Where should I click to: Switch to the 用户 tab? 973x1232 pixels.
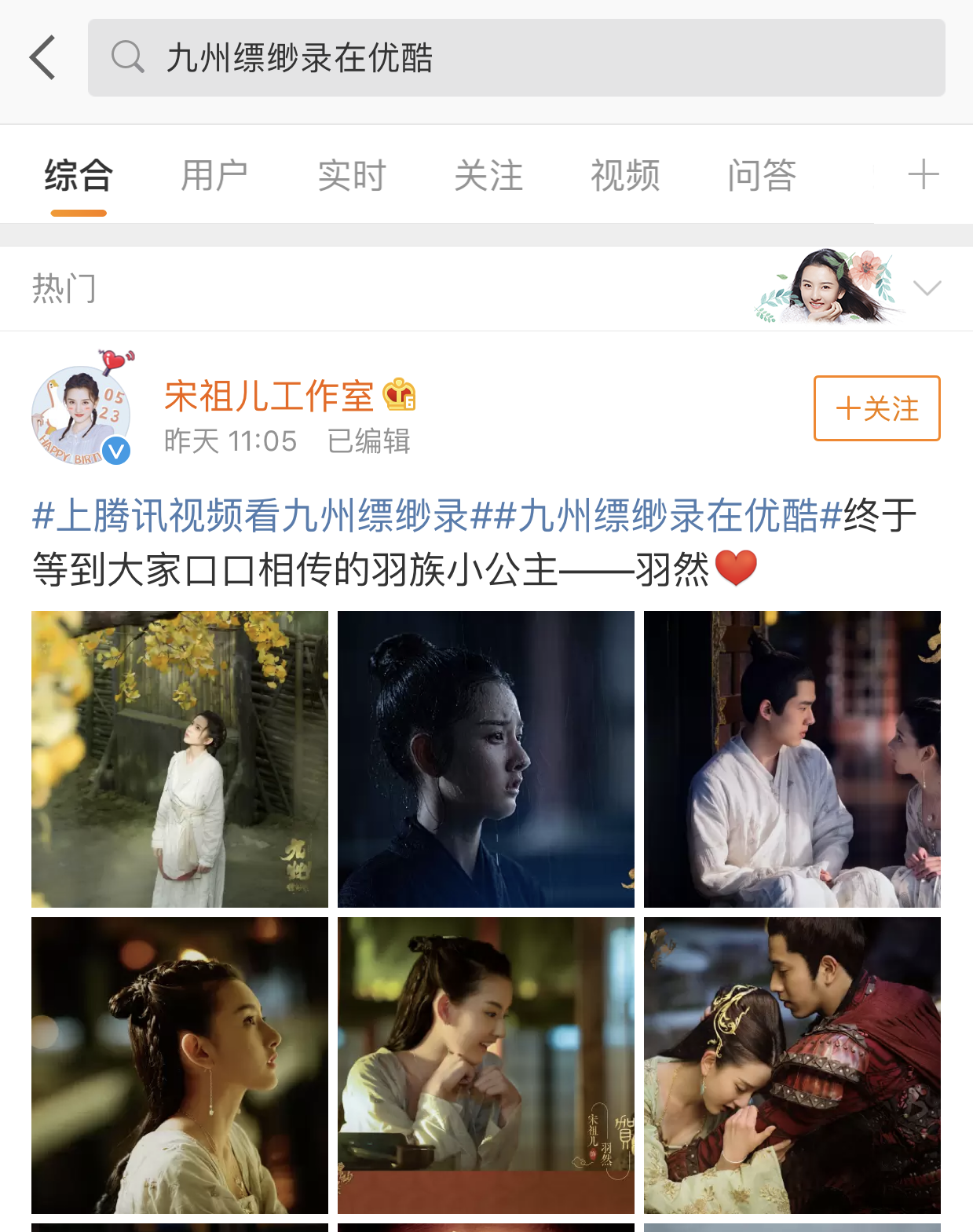214,175
